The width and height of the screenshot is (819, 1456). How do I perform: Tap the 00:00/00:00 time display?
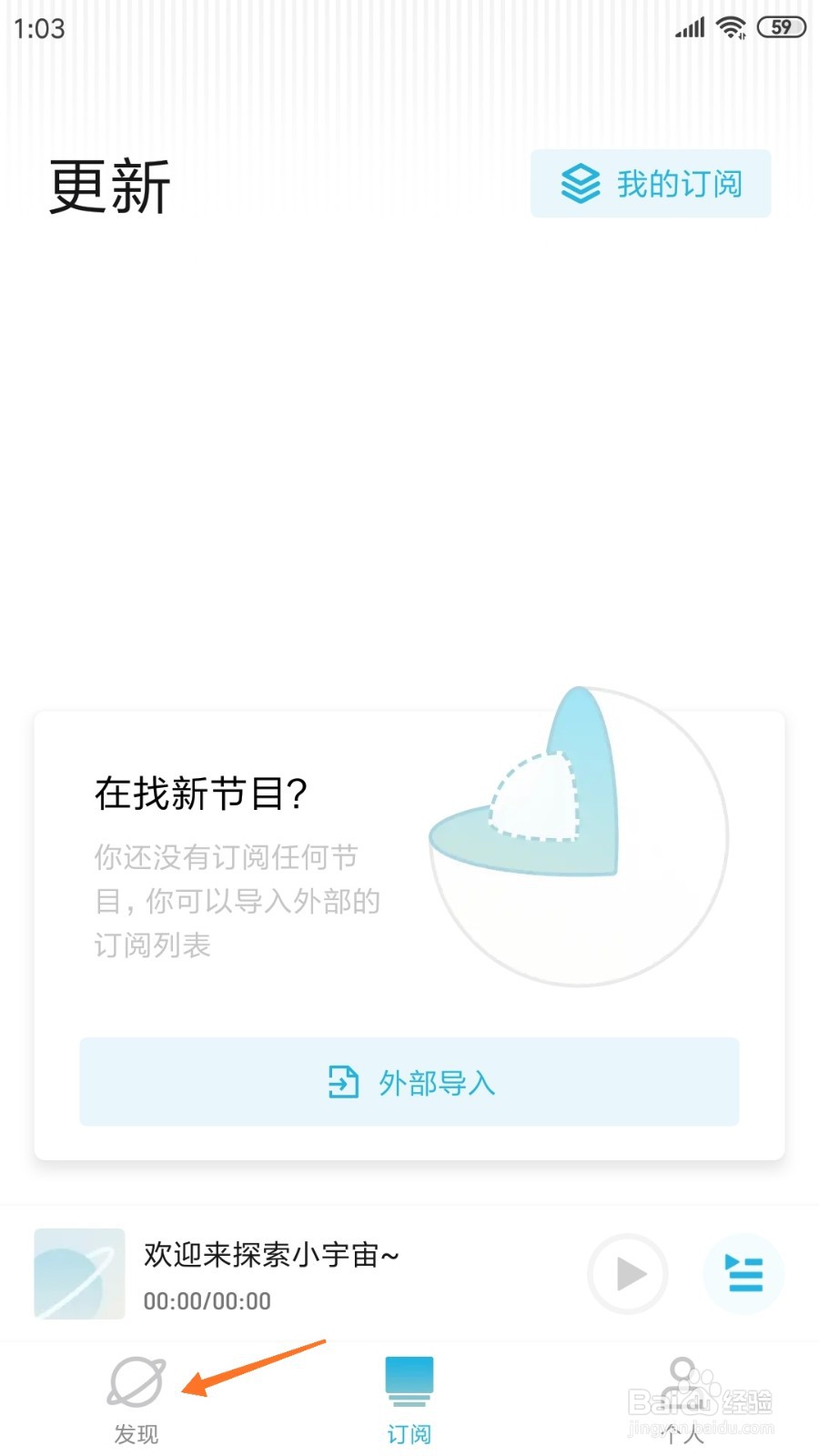pyautogui.click(x=206, y=1302)
